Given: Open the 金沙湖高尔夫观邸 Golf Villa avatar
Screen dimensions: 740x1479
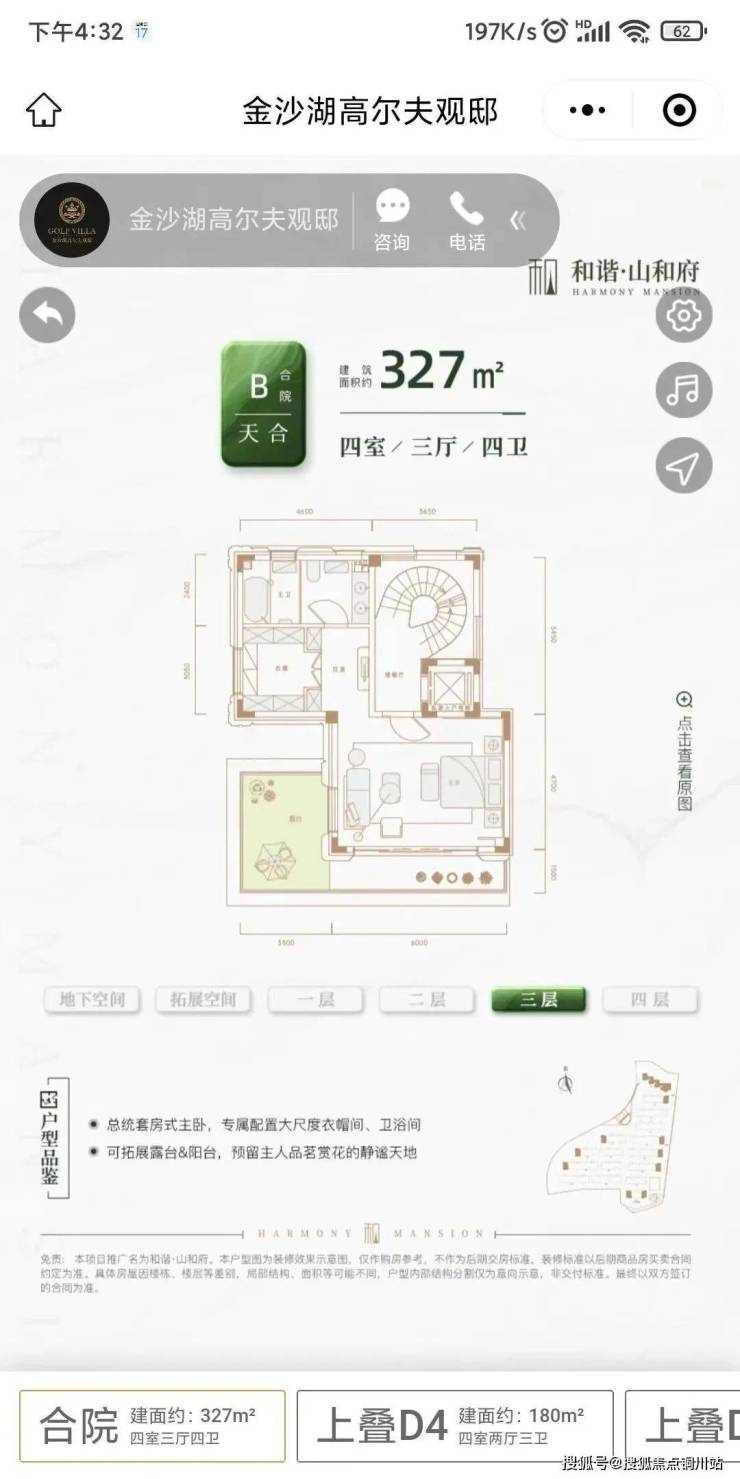Looking at the screenshot, I should (x=72, y=220).
